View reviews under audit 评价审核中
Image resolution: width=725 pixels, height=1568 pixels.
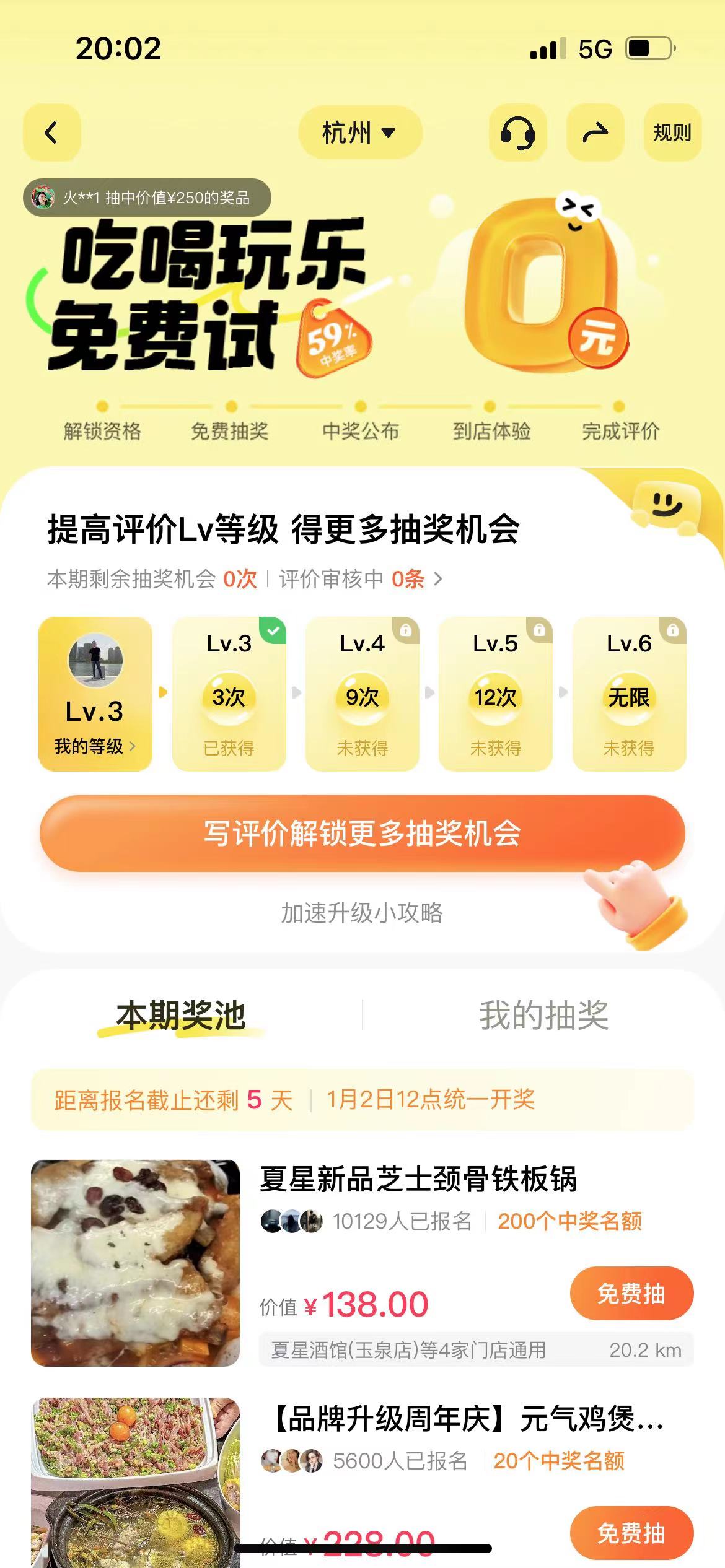[359, 580]
